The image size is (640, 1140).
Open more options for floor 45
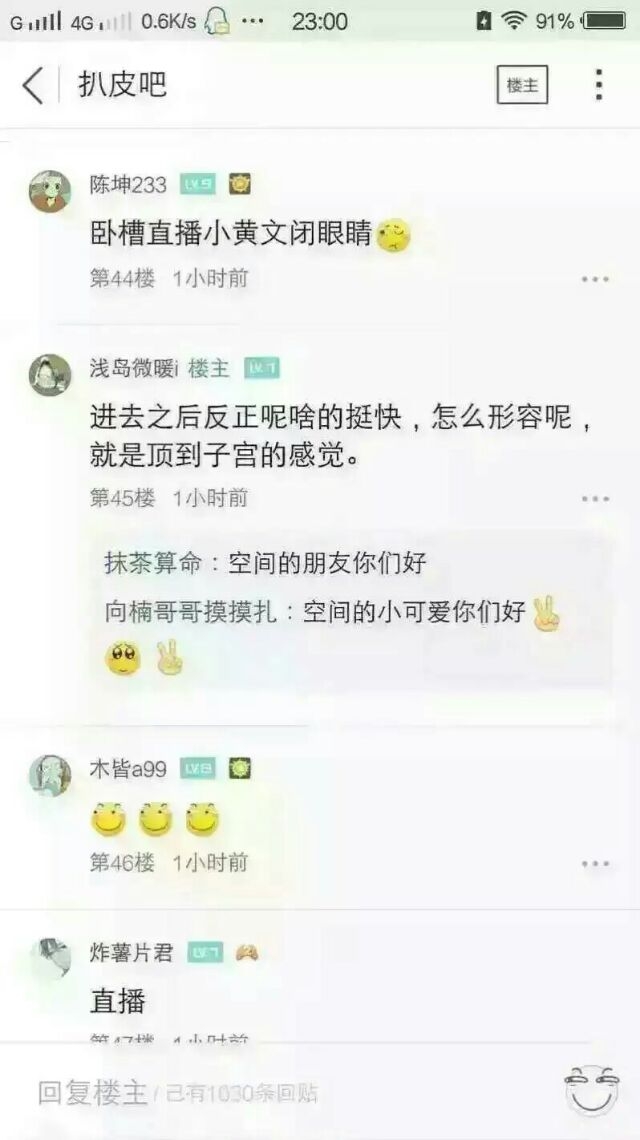click(595, 499)
